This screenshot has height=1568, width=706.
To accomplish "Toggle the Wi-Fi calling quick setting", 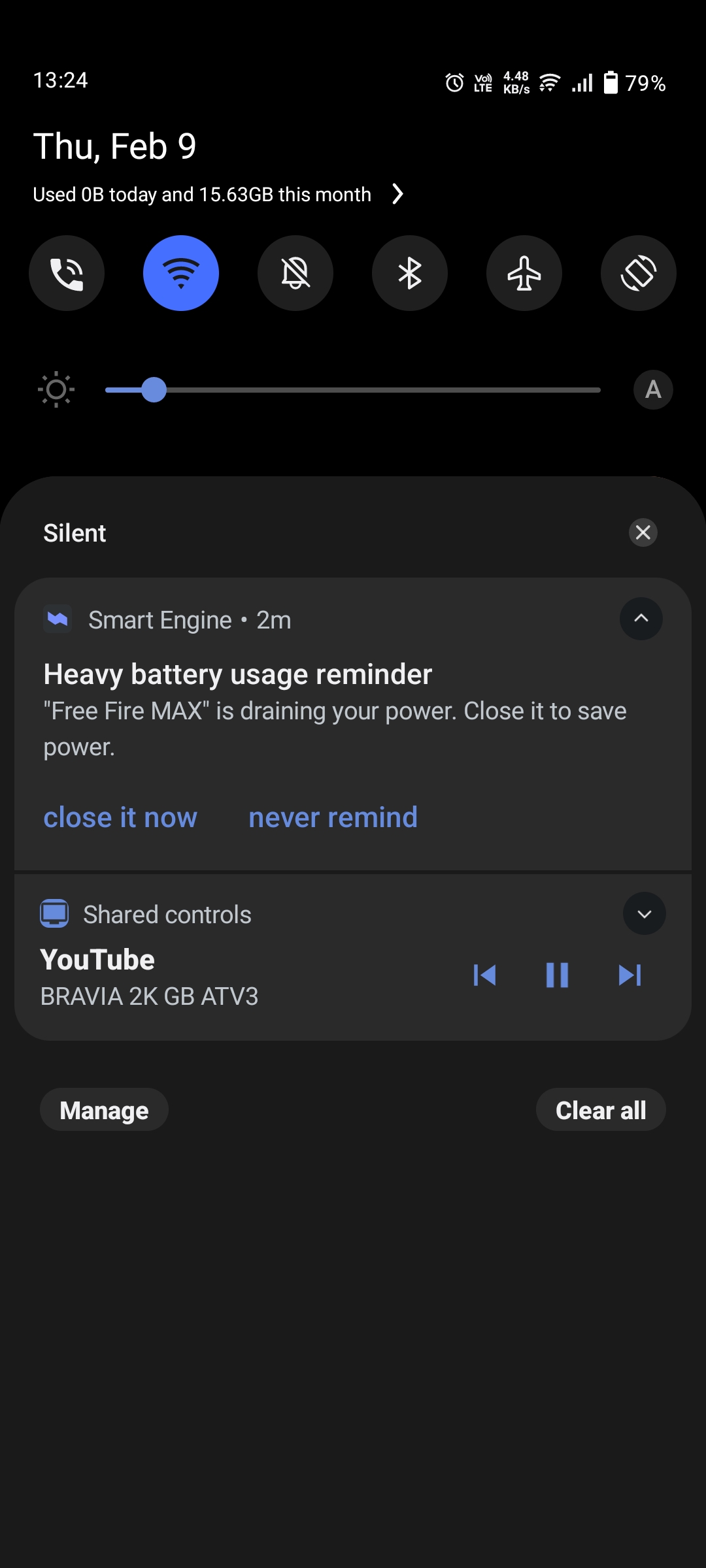I will pos(67,273).
